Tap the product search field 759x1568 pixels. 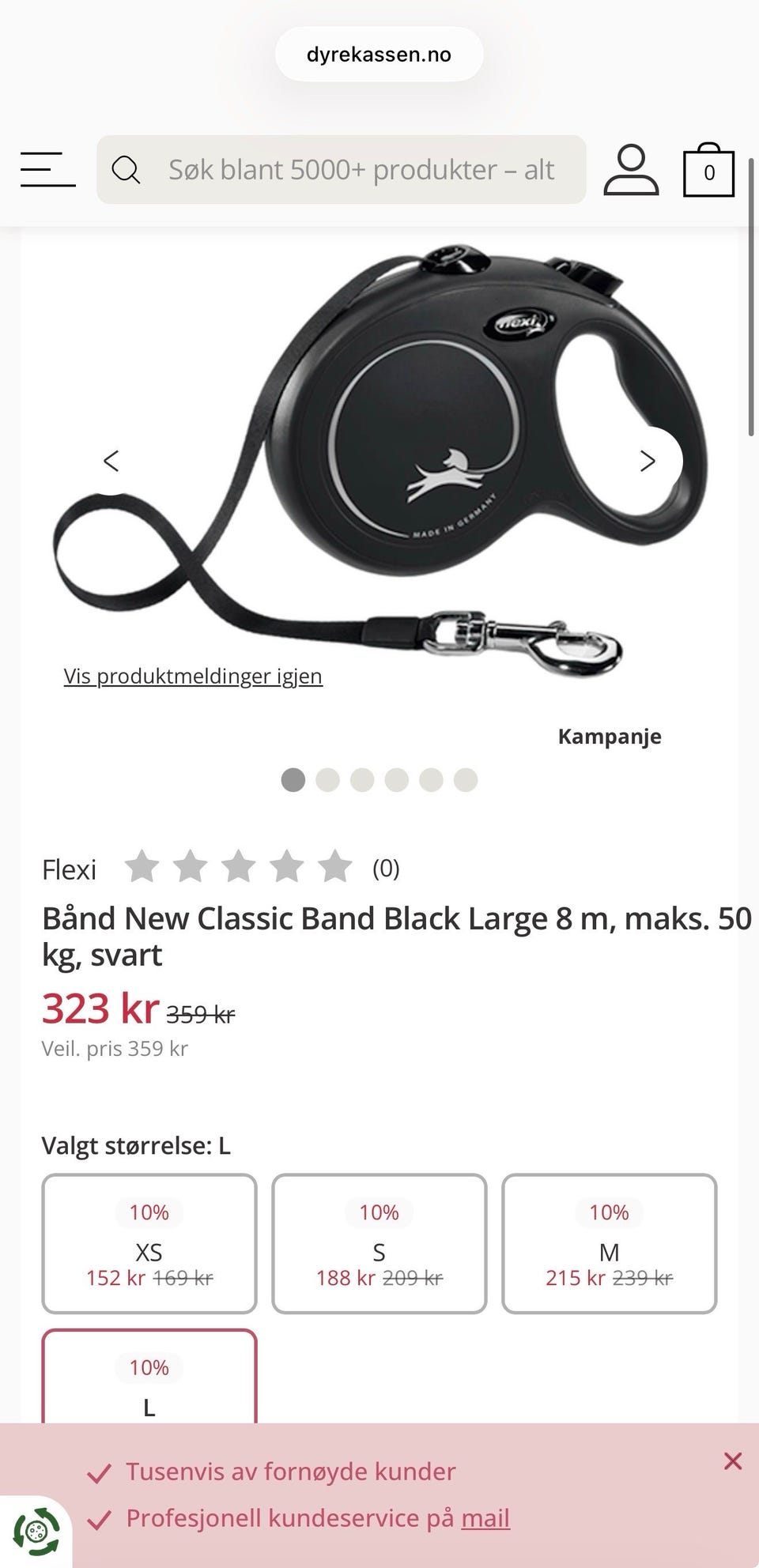click(x=342, y=169)
